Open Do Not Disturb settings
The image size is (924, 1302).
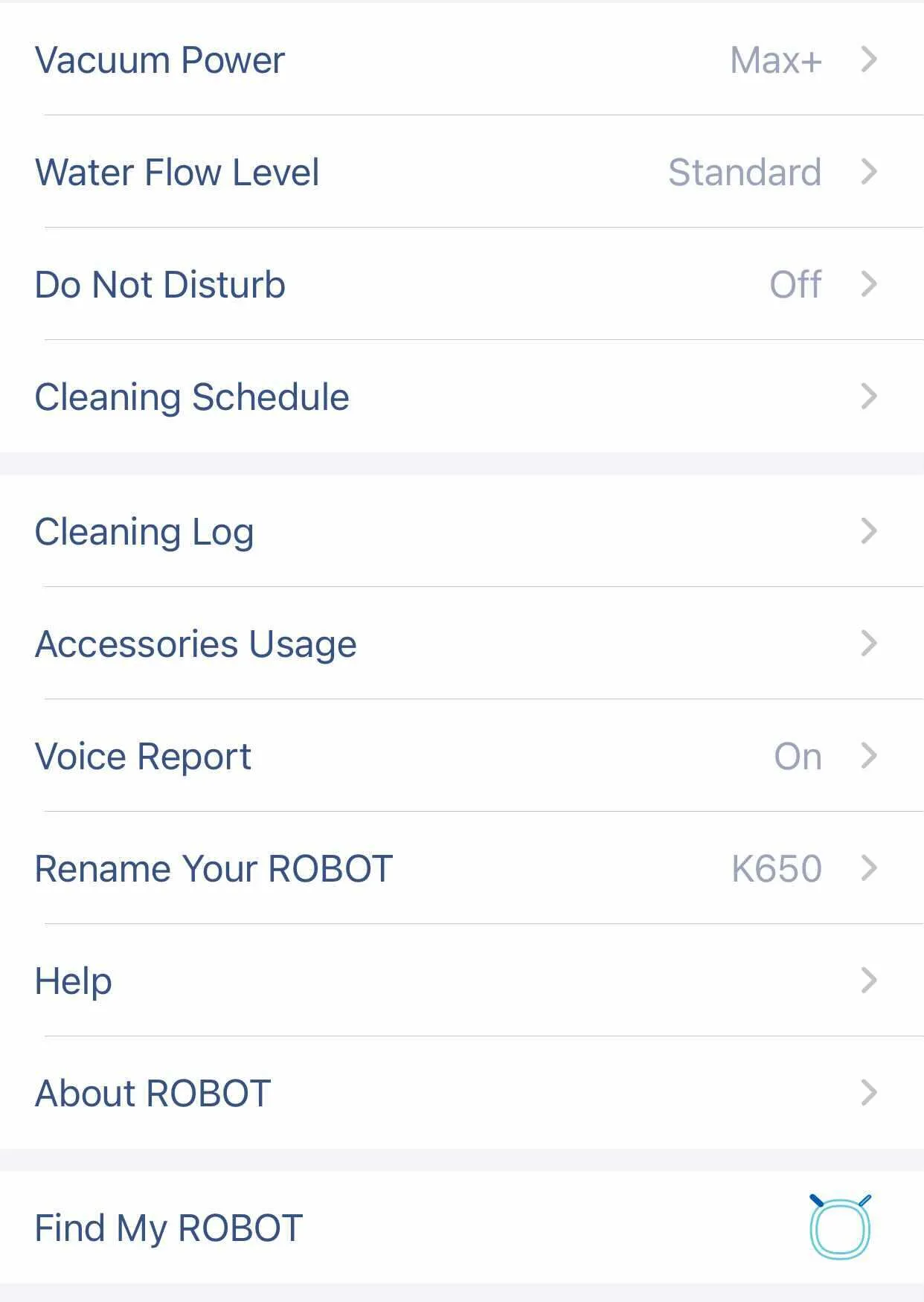(461, 285)
